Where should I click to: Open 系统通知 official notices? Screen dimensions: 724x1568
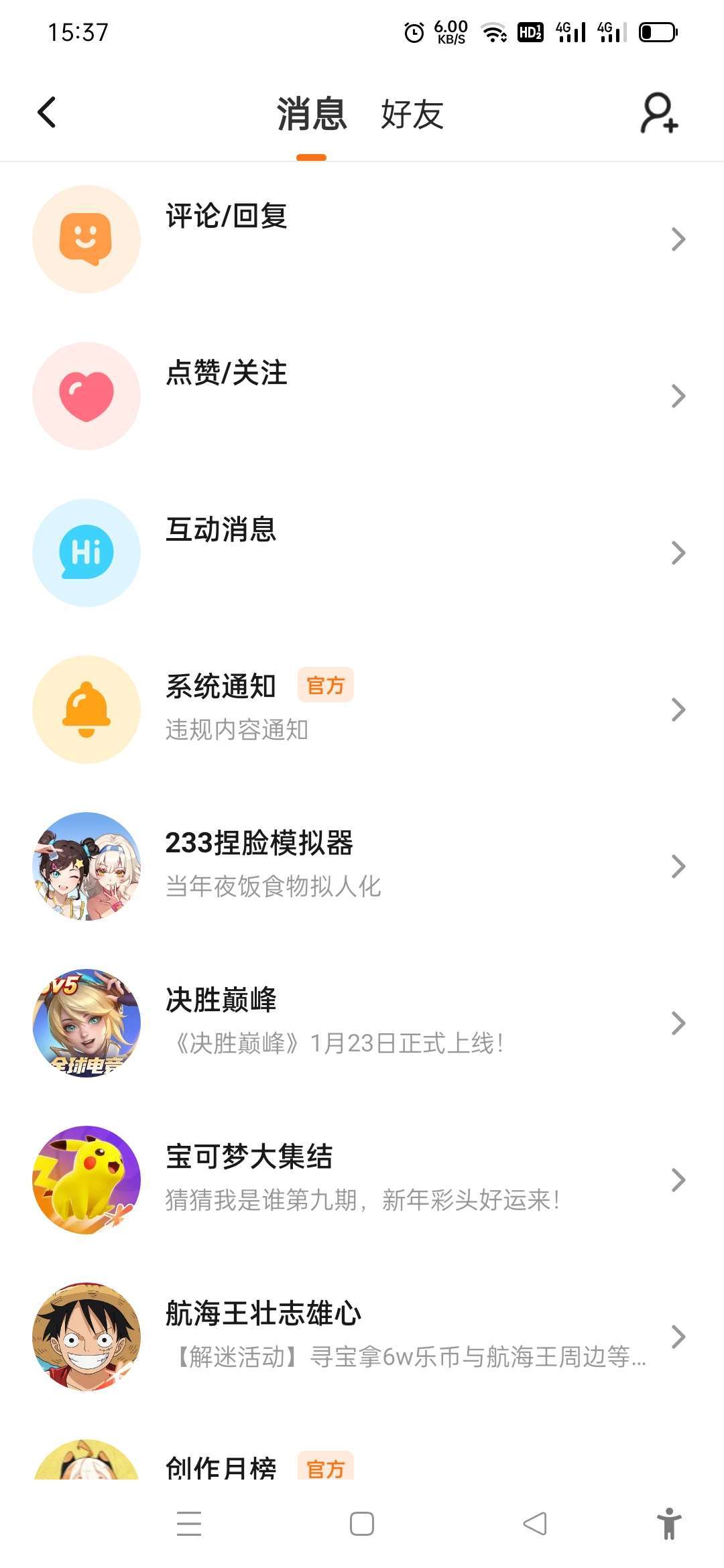tap(362, 709)
